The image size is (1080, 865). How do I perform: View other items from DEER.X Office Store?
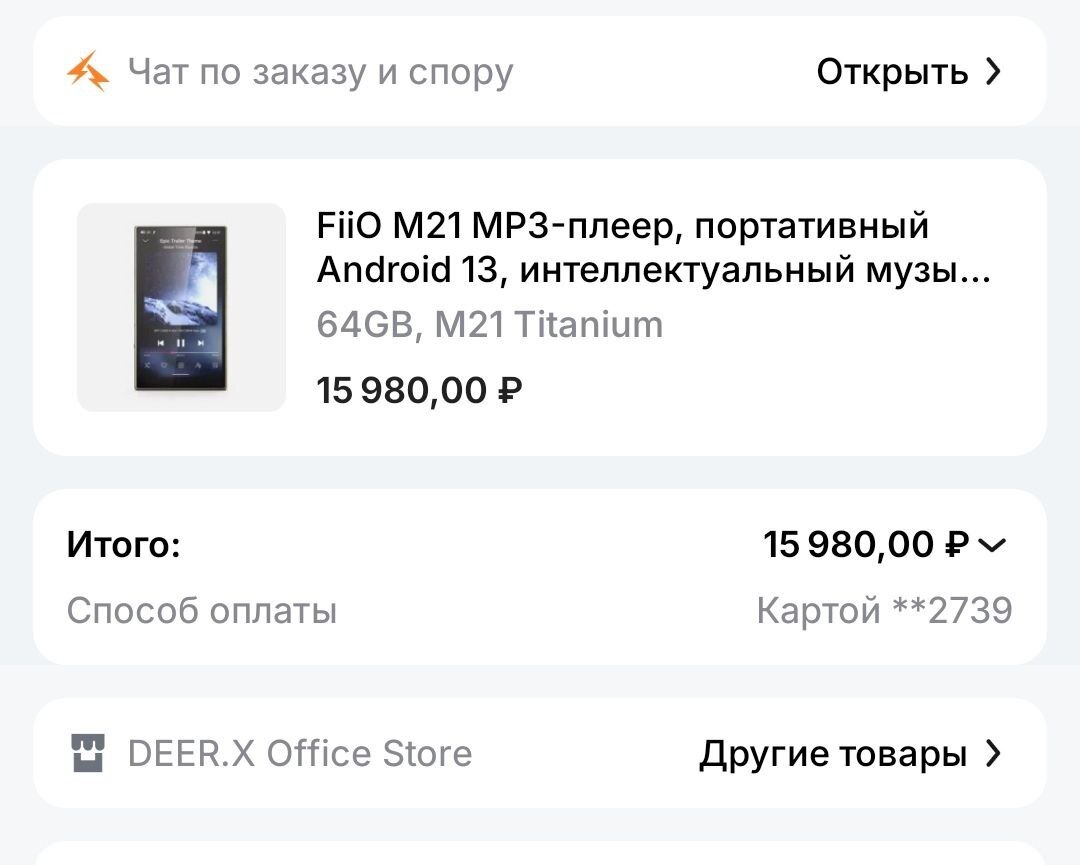[x=849, y=754]
